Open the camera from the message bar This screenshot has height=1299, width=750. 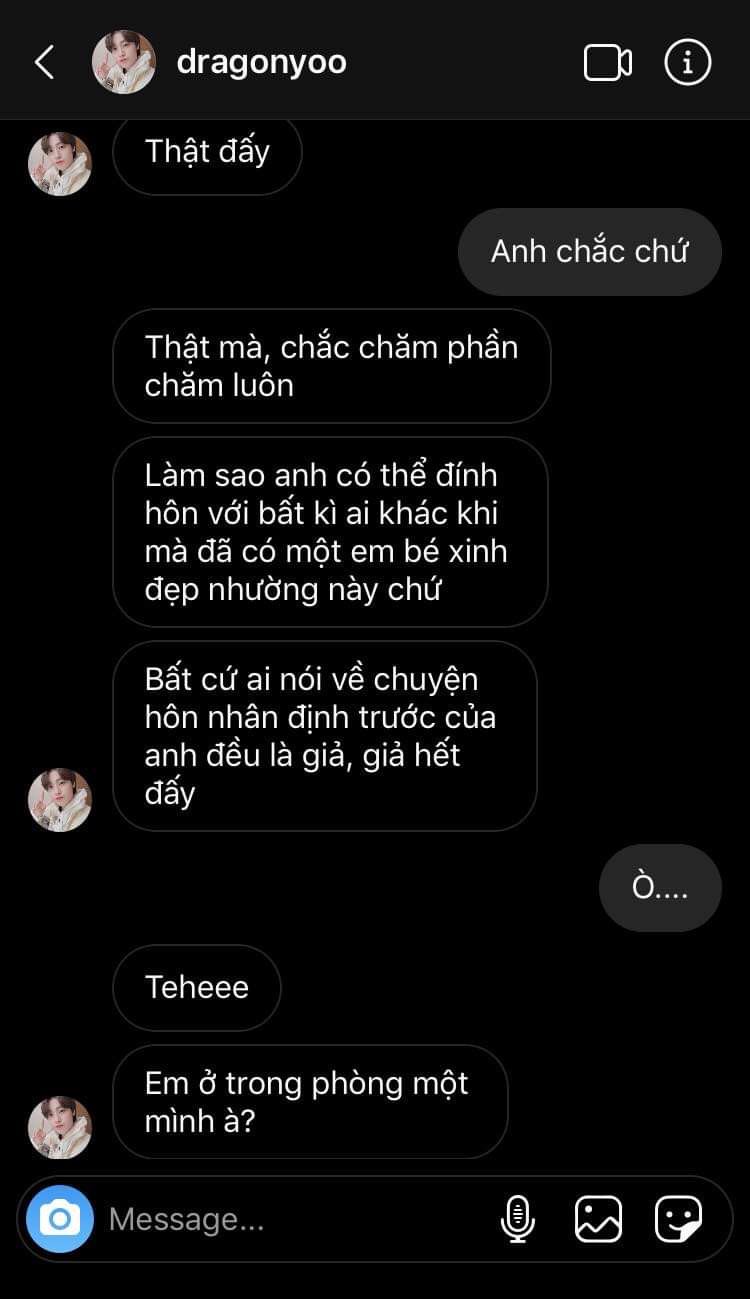pos(60,1218)
